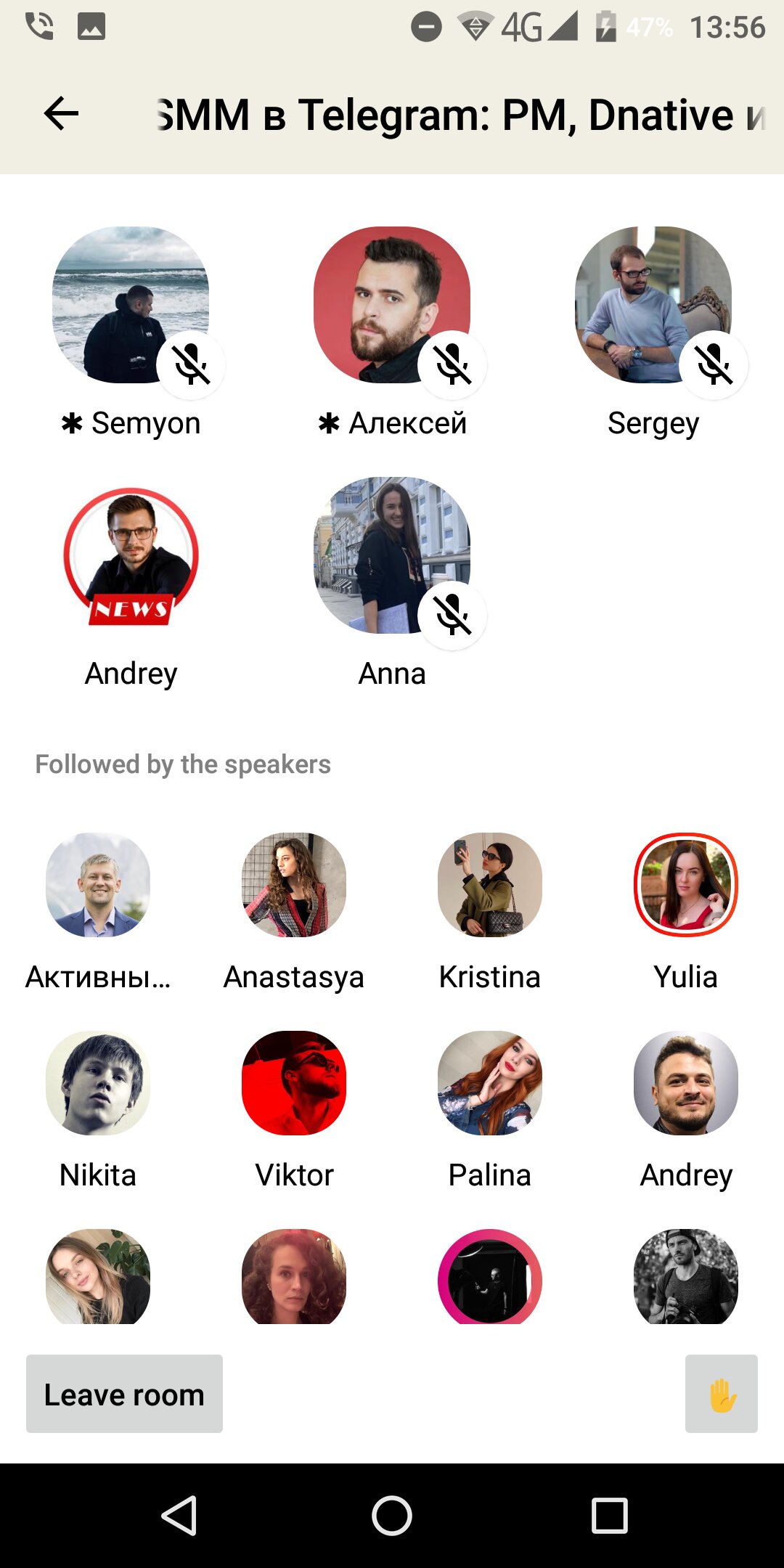784x1568 pixels.
Task: Raise your hand to speak
Action: tap(722, 1394)
